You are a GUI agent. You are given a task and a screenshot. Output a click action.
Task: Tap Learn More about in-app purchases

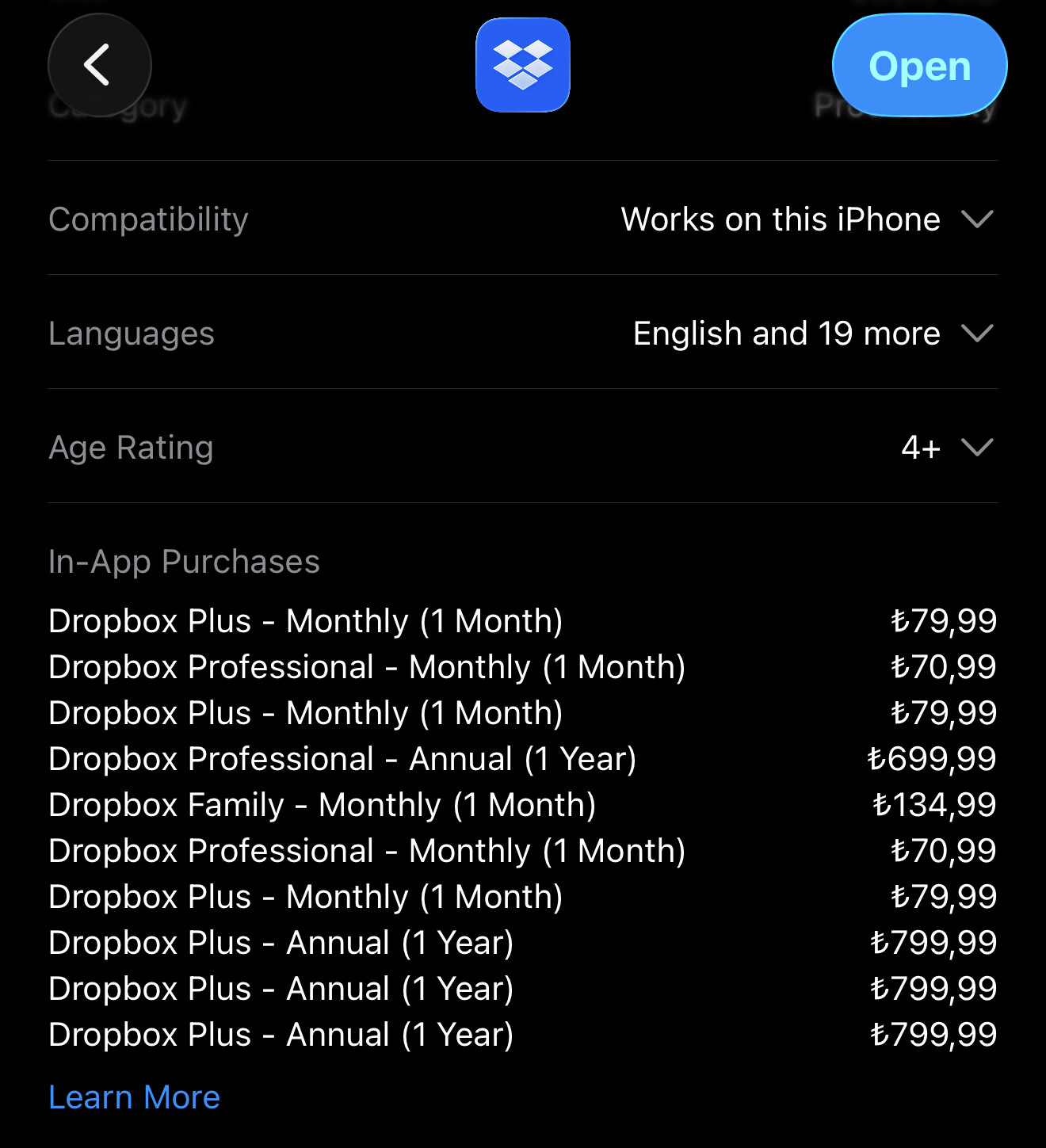pos(134,1097)
